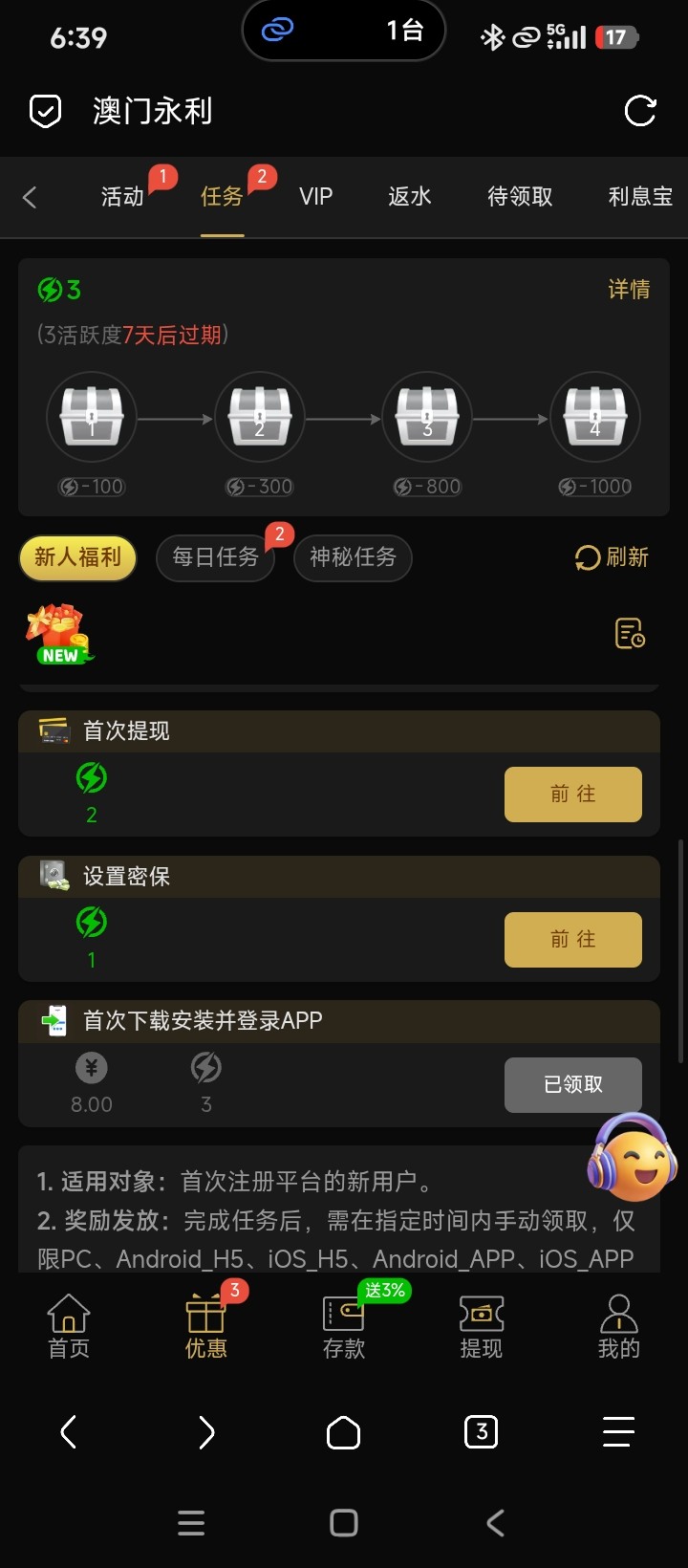Reload the page with the refresh icon
Viewport: 688px width, 1568px height.
[639, 111]
